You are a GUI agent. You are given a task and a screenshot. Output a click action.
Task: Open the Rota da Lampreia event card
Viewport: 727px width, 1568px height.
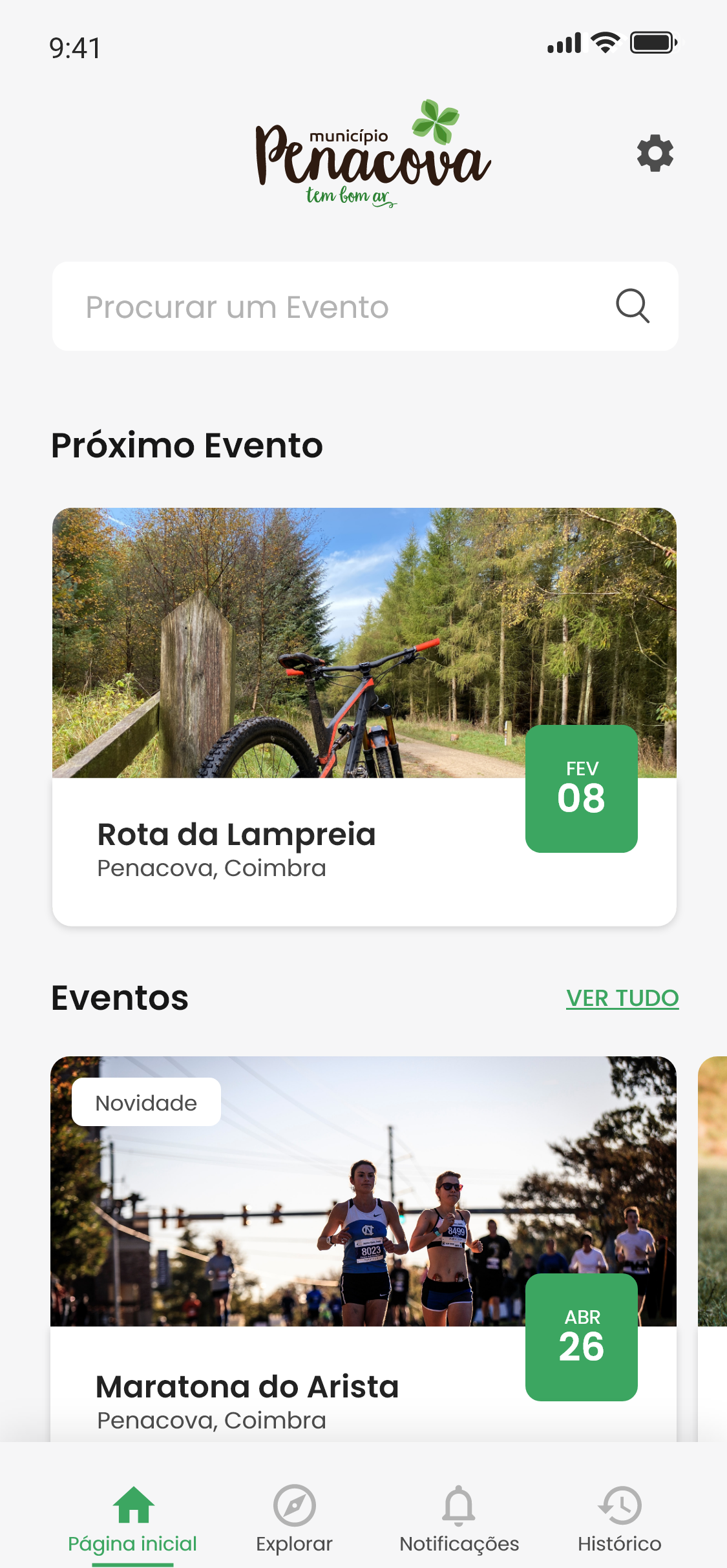[364, 716]
